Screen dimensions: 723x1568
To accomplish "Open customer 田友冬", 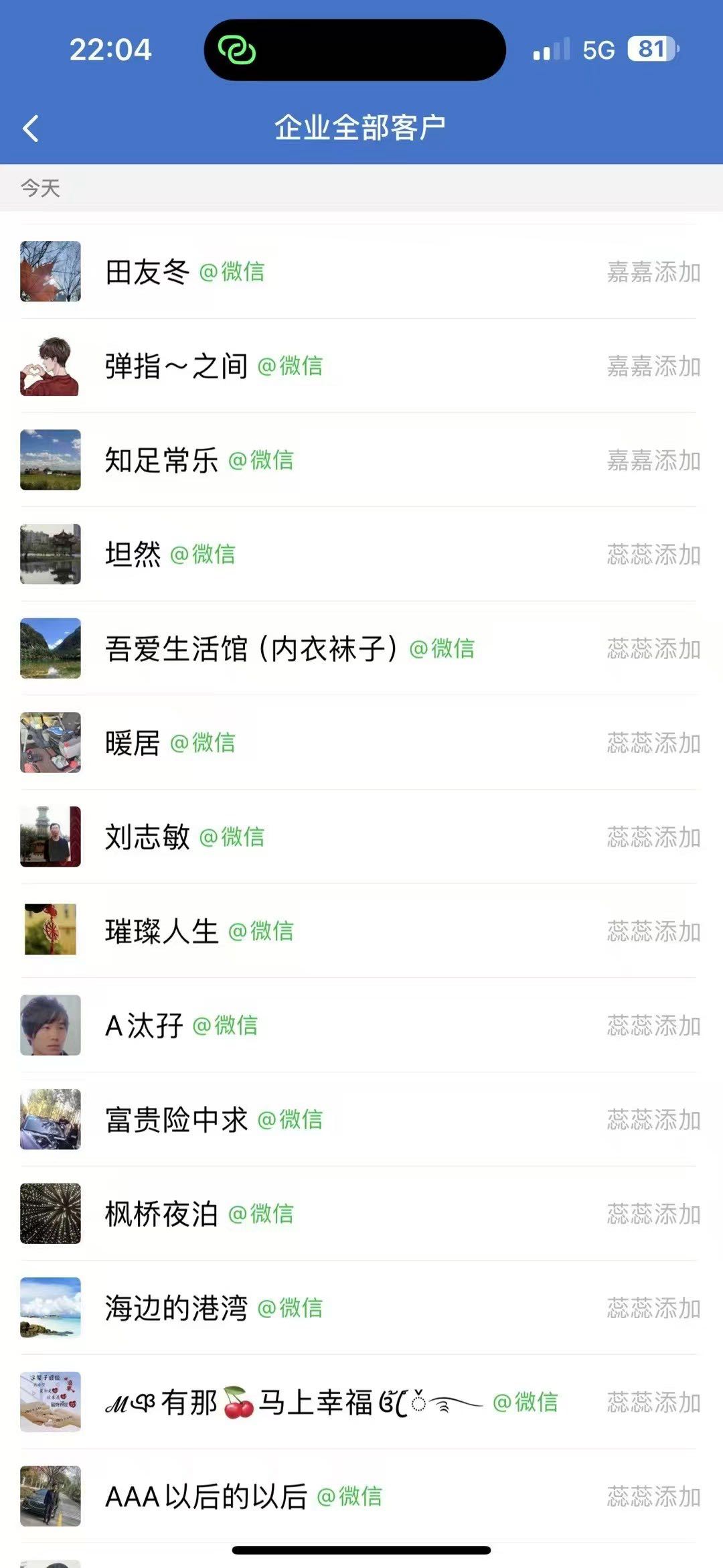I will 147,272.
